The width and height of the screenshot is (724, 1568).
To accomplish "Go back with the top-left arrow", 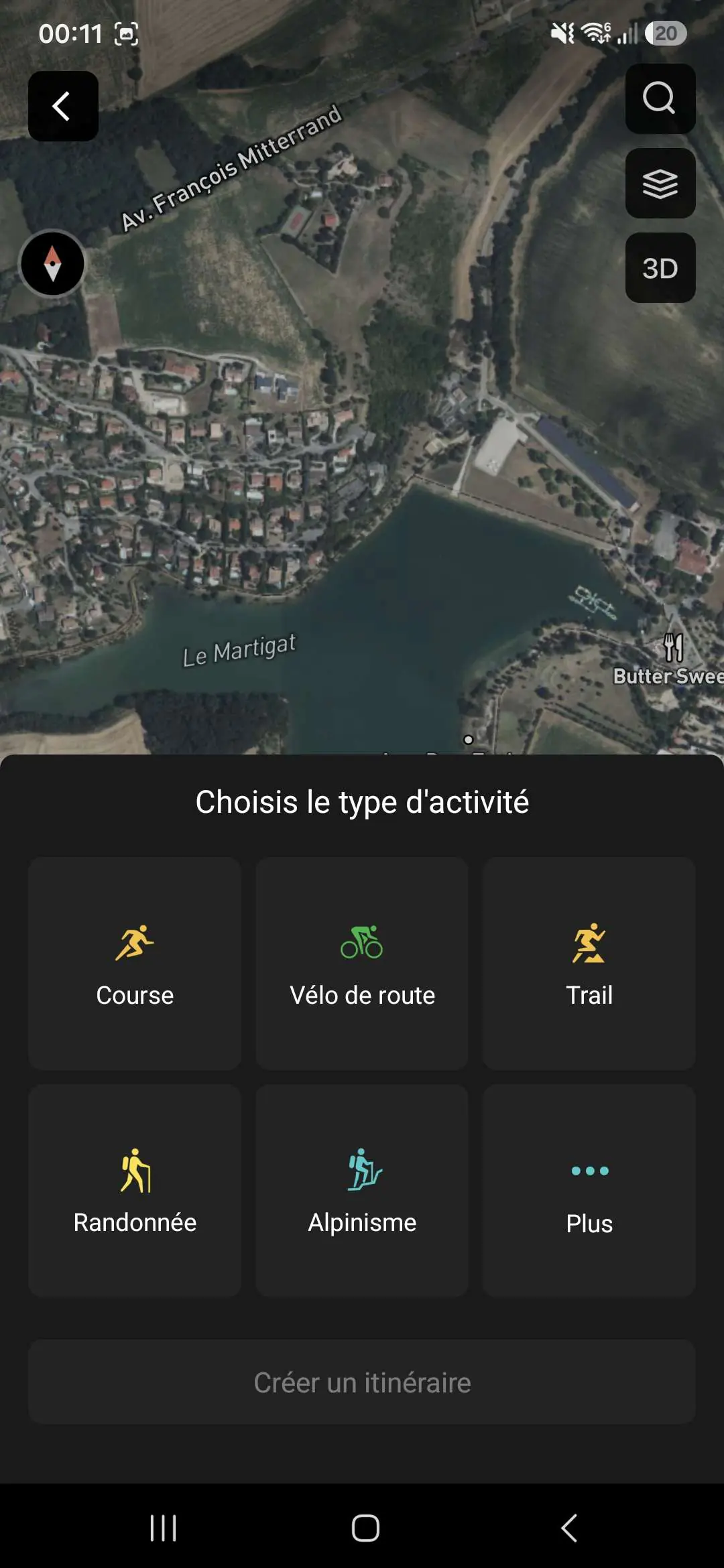I will (63, 106).
